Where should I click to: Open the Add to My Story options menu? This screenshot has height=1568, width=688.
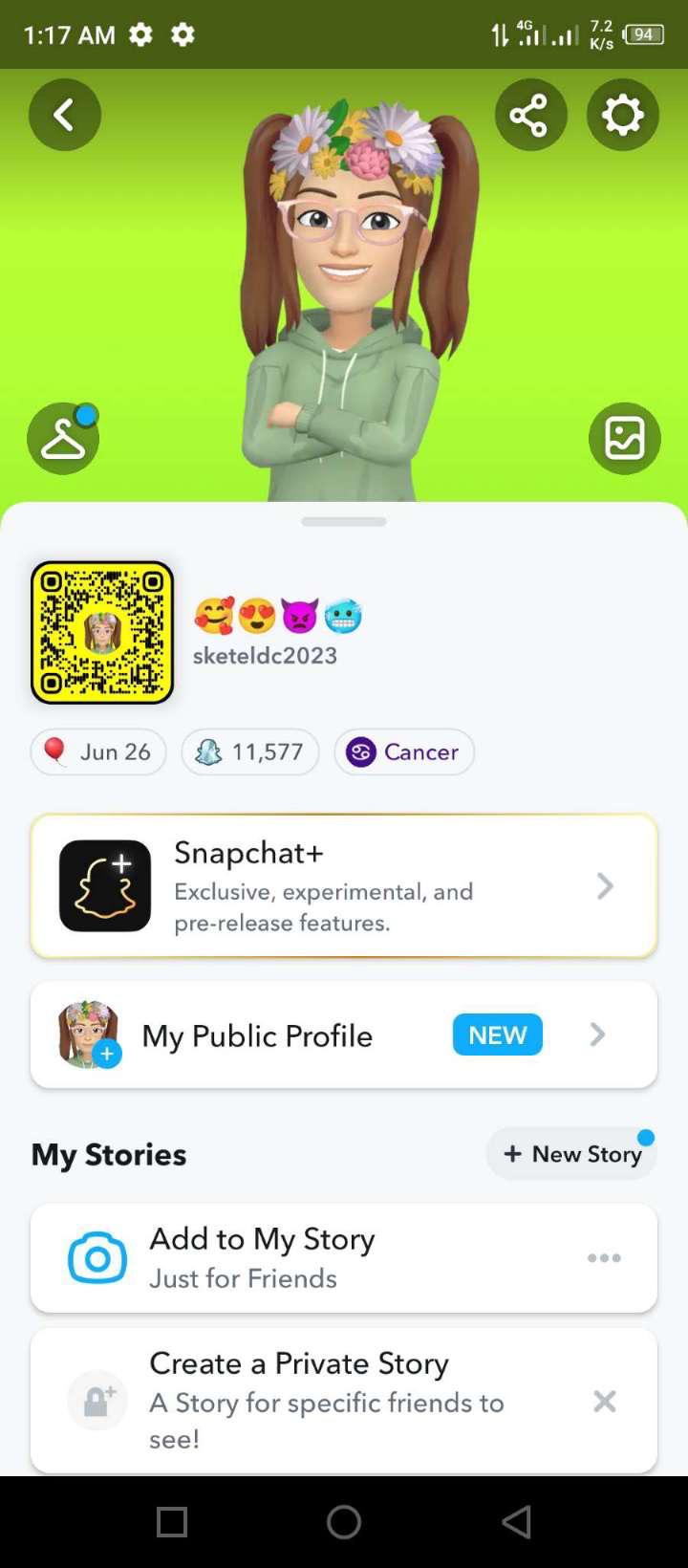tap(604, 1258)
